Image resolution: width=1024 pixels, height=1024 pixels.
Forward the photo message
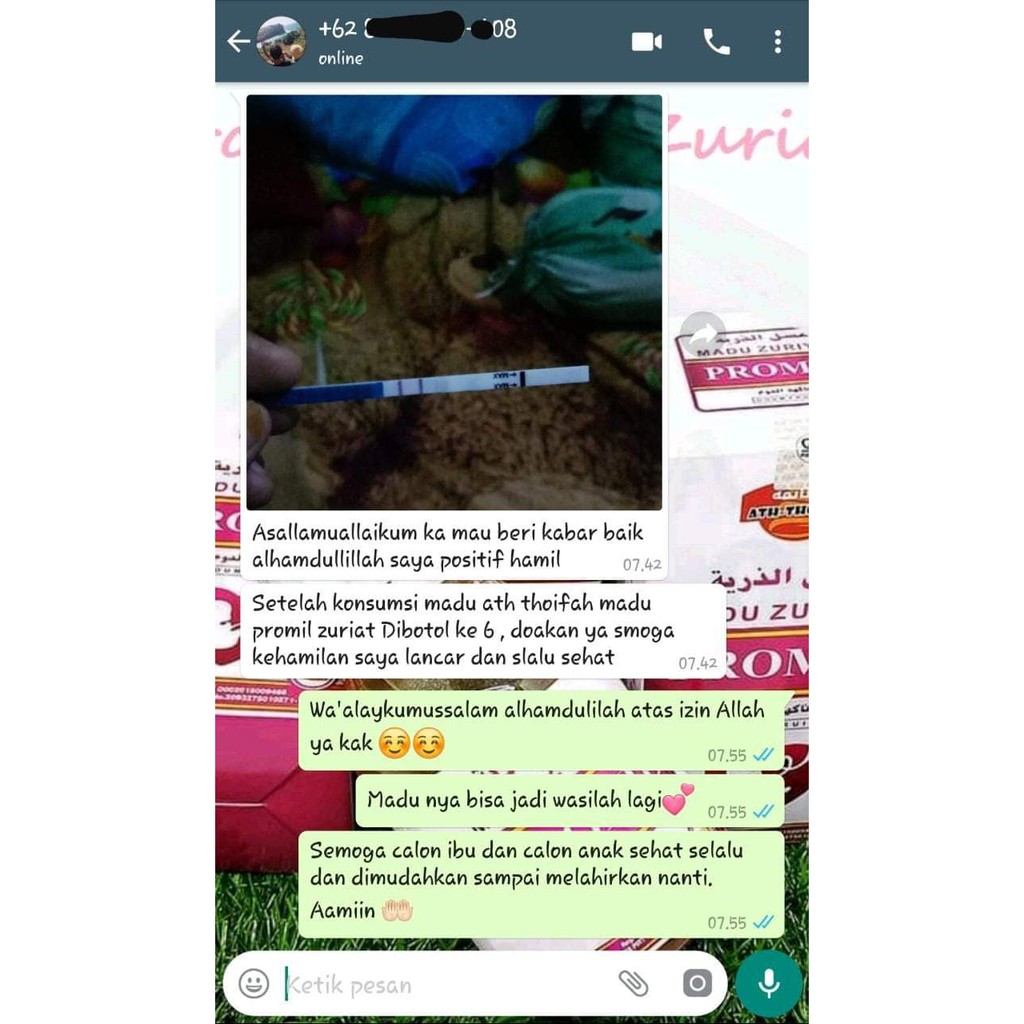(x=702, y=334)
